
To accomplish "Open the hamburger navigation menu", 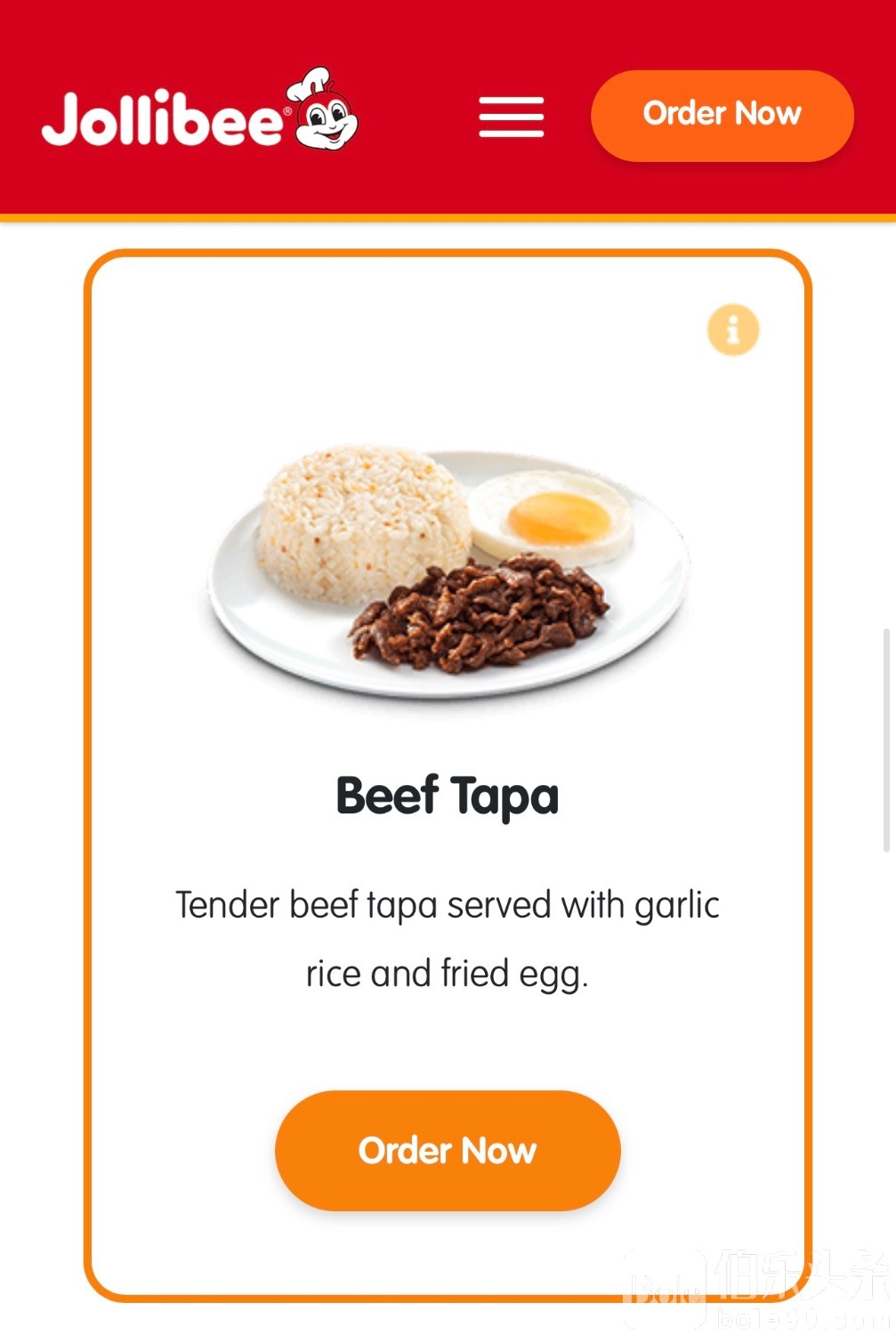I will [511, 117].
